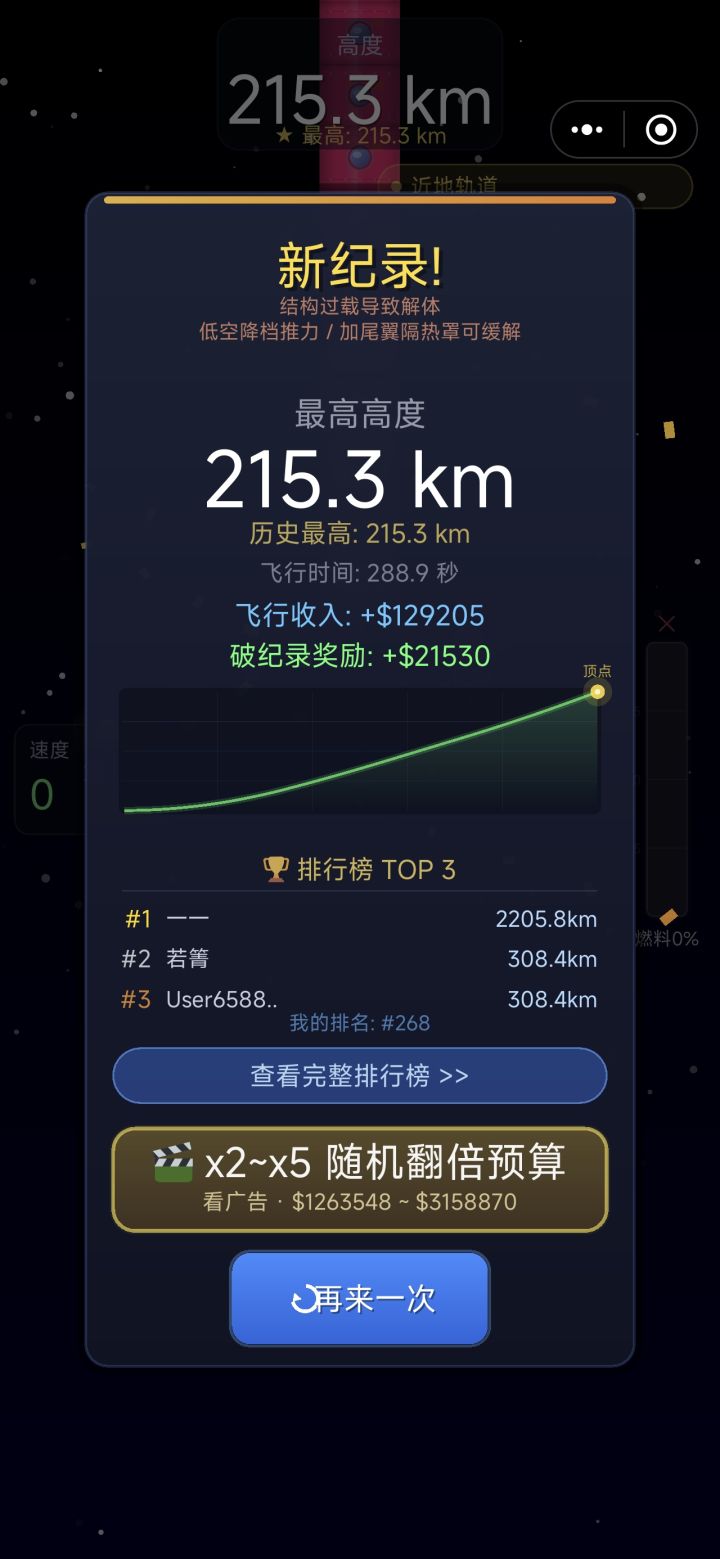This screenshot has width=720, height=1559.
Task: Click the circular exit icon in the capsule
Action: [662, 129]
